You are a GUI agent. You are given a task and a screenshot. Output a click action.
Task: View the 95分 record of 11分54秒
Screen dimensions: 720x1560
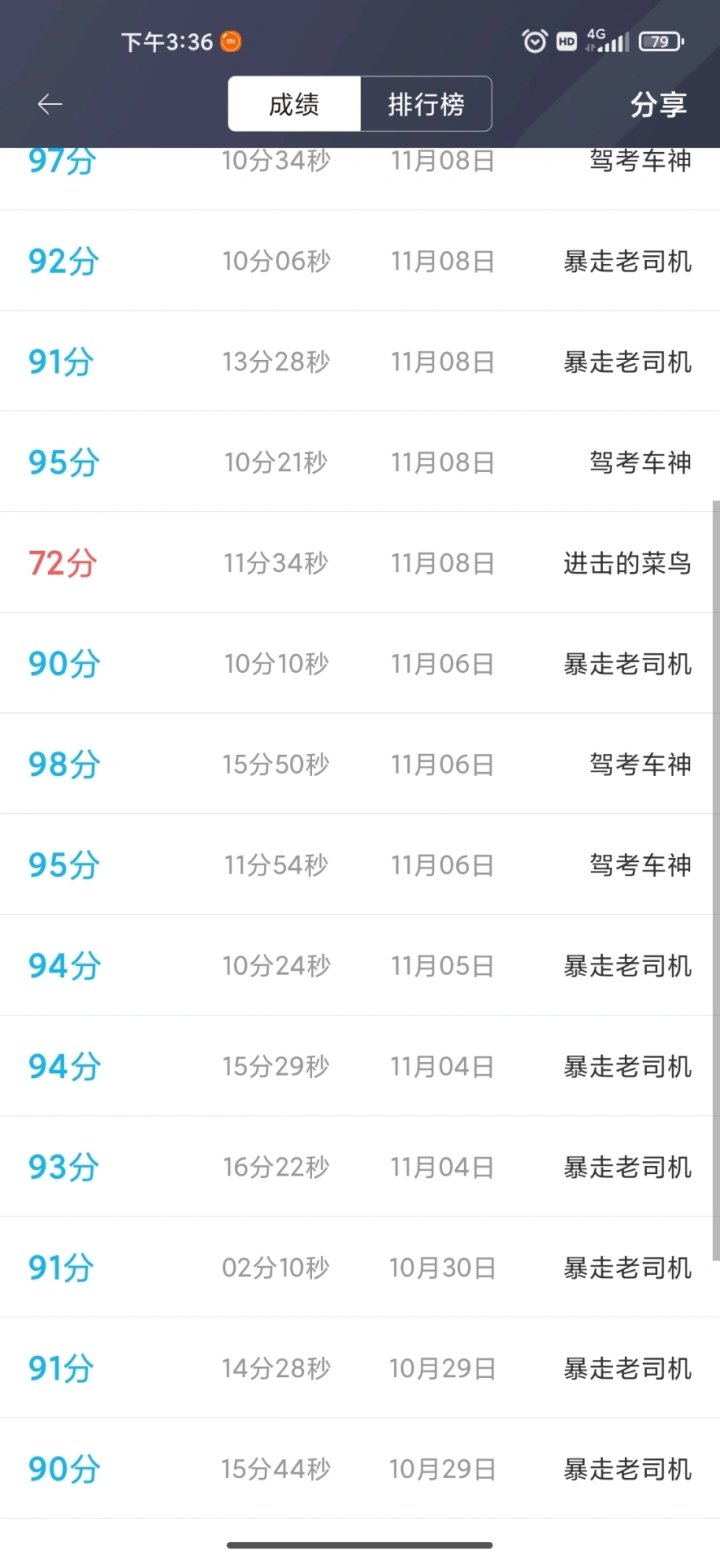tap(360, 865)
